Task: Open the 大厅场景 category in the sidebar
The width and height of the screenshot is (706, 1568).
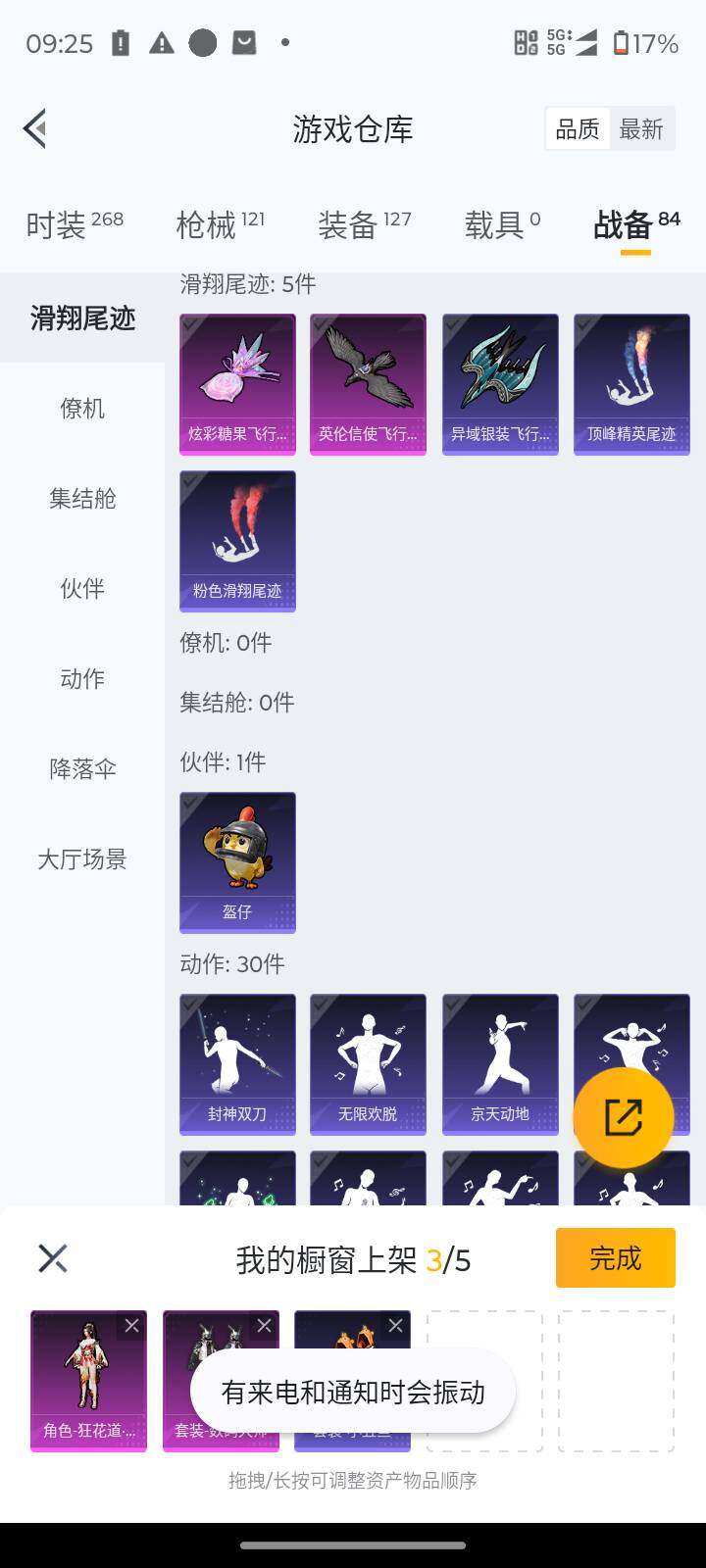Action: click(80, 859)
